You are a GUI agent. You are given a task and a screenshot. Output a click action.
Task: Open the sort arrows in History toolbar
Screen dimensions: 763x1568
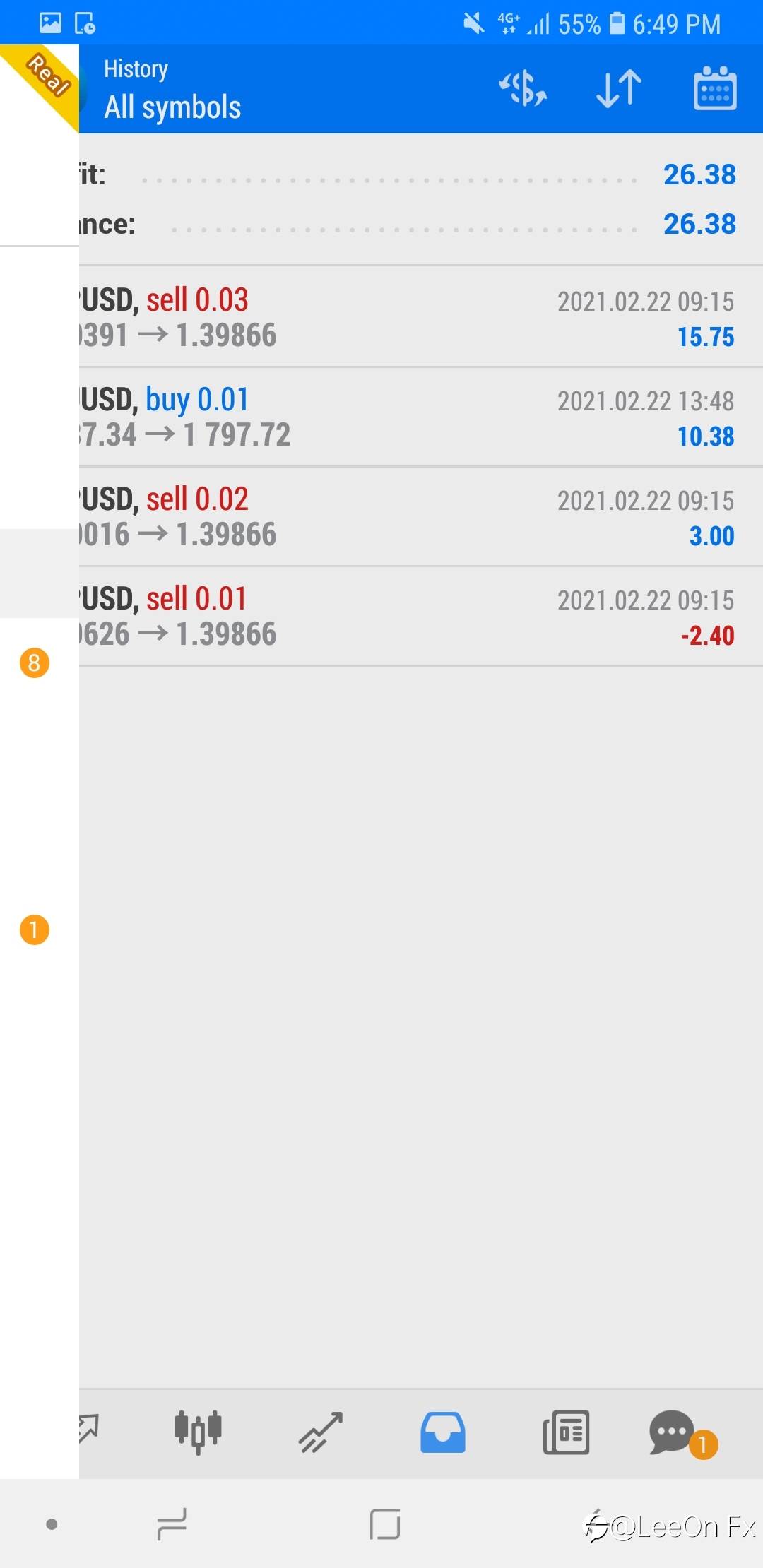coord(619,89)
